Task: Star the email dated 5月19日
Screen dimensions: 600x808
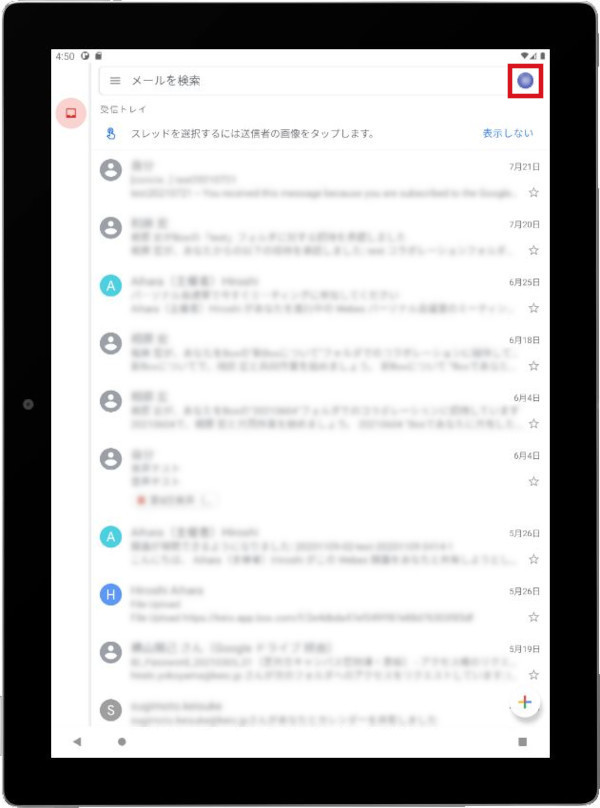Action: coord(533,674)
